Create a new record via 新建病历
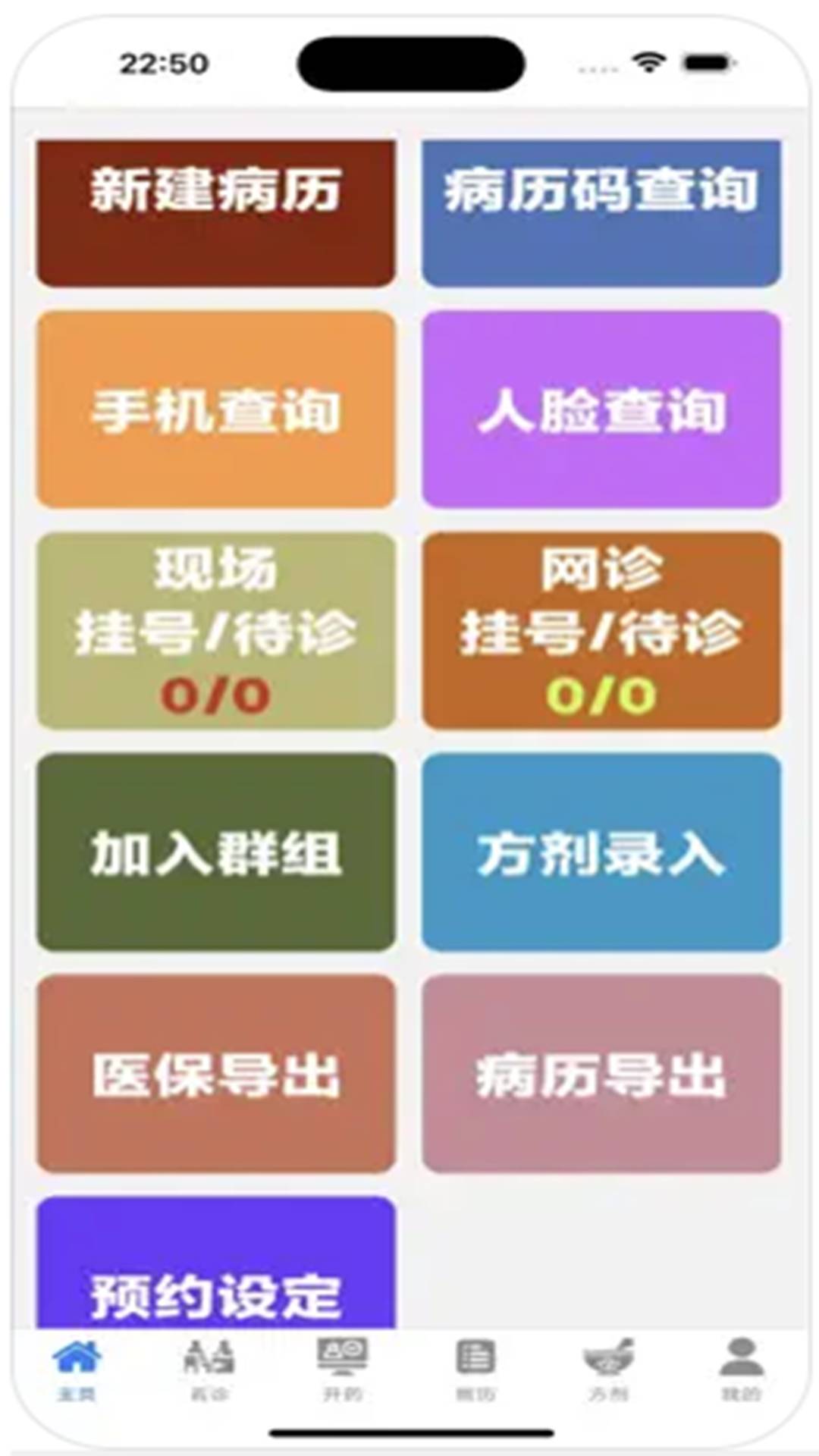 pyautogui.click(x=215, y=212)
